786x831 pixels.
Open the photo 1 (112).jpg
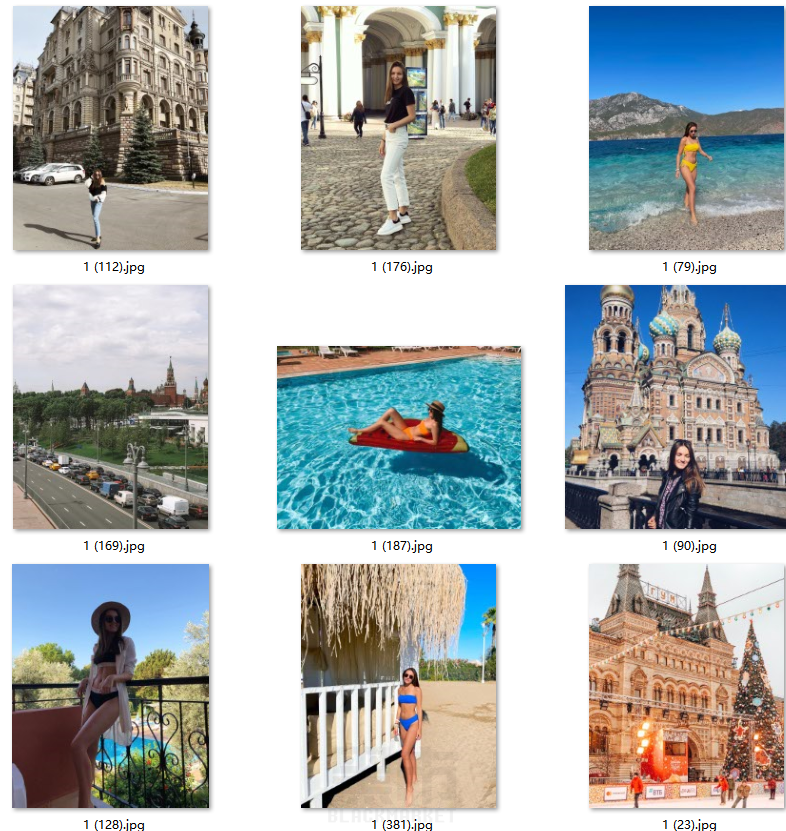point(111,128)
